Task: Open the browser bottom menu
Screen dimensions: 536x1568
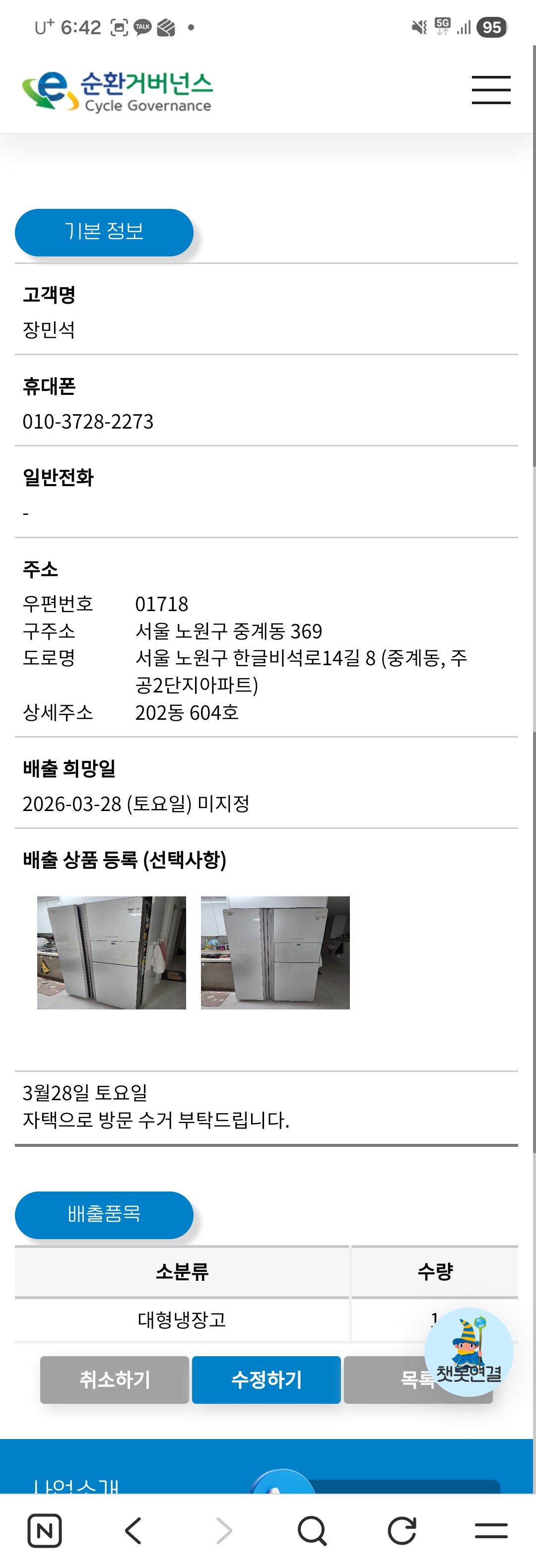Action: point(490,1530)
